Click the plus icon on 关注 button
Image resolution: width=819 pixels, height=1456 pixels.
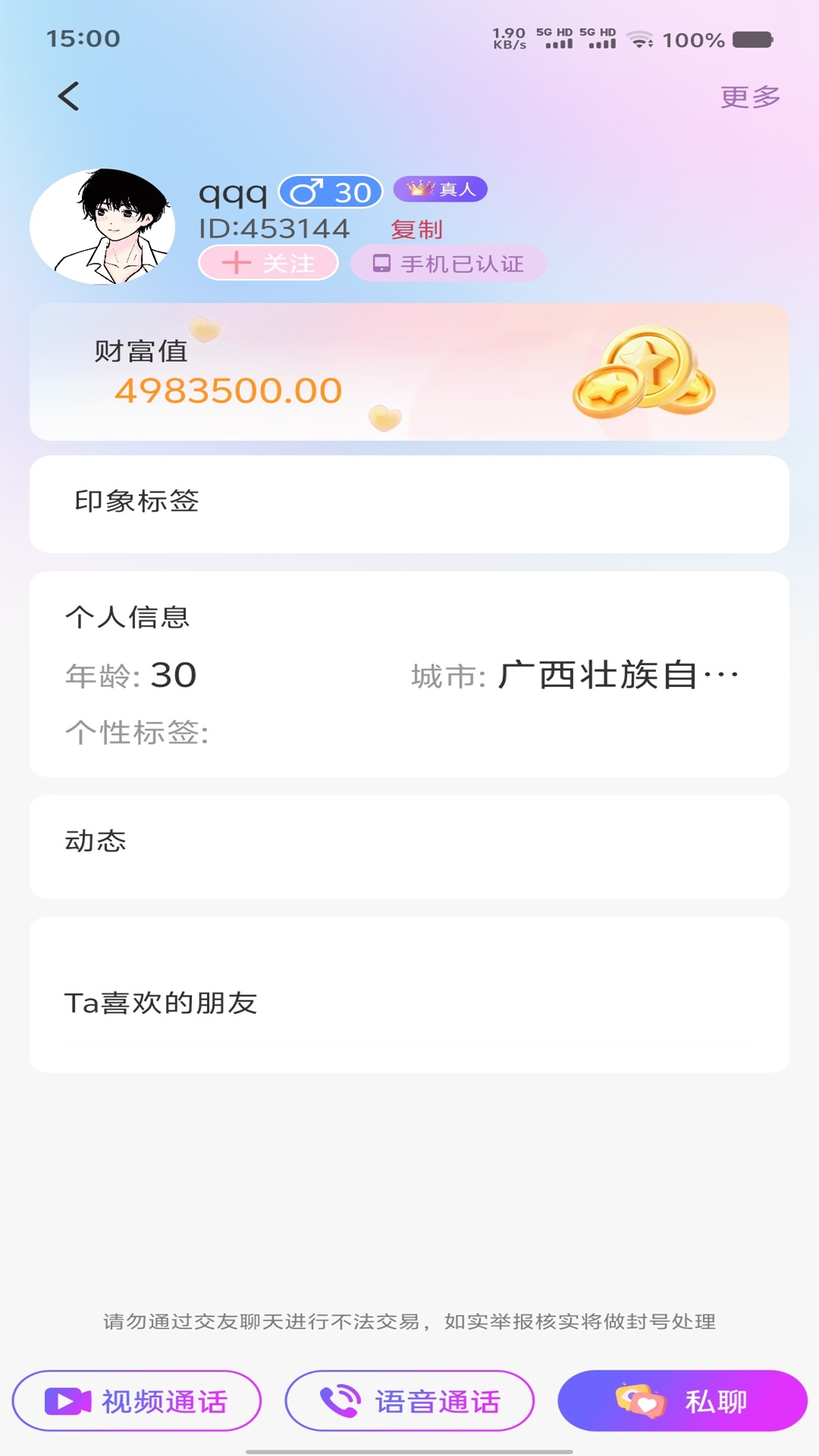pos(236,262)
